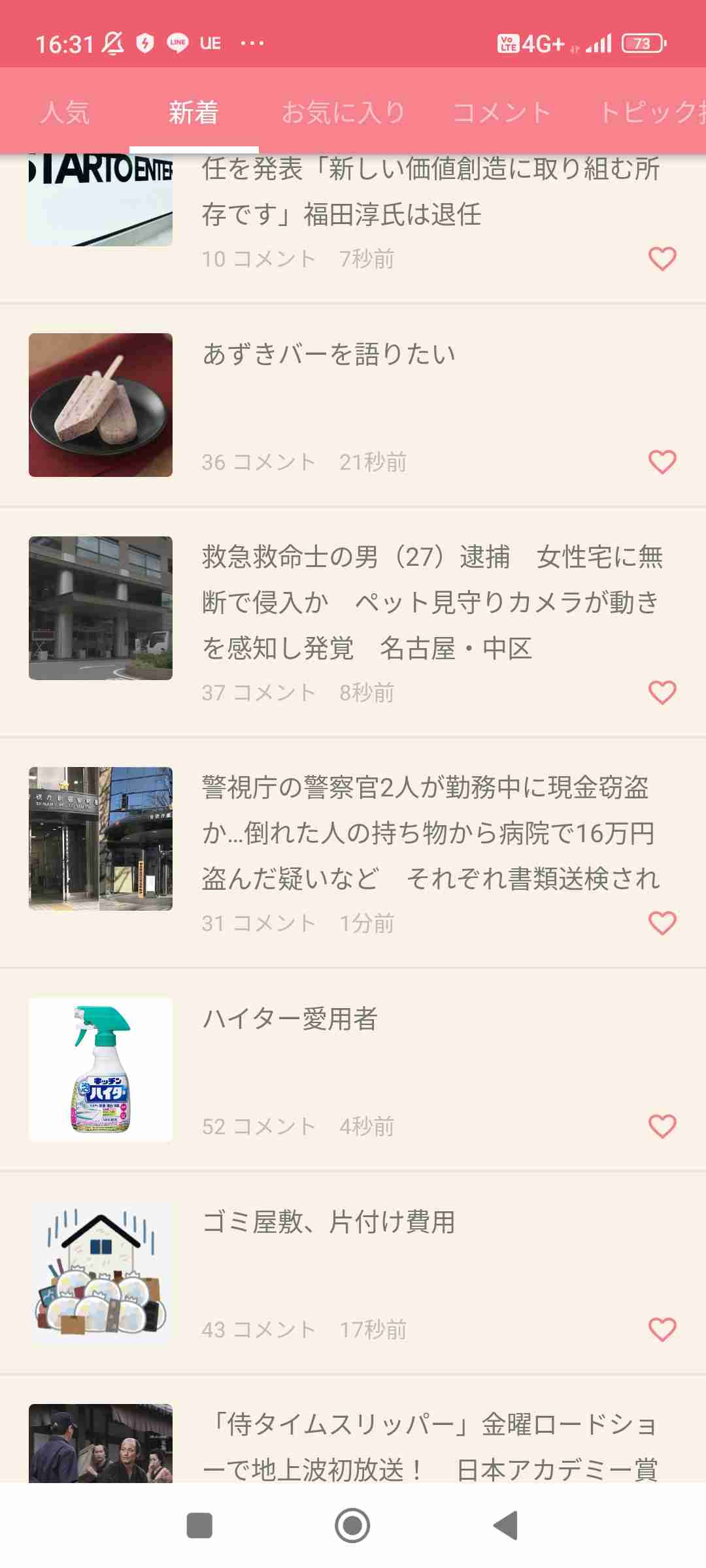This screenshot has width=706, height=1568.
Task: Open the 警視庁の警察官2人 topic
Action: pos(353,853)
